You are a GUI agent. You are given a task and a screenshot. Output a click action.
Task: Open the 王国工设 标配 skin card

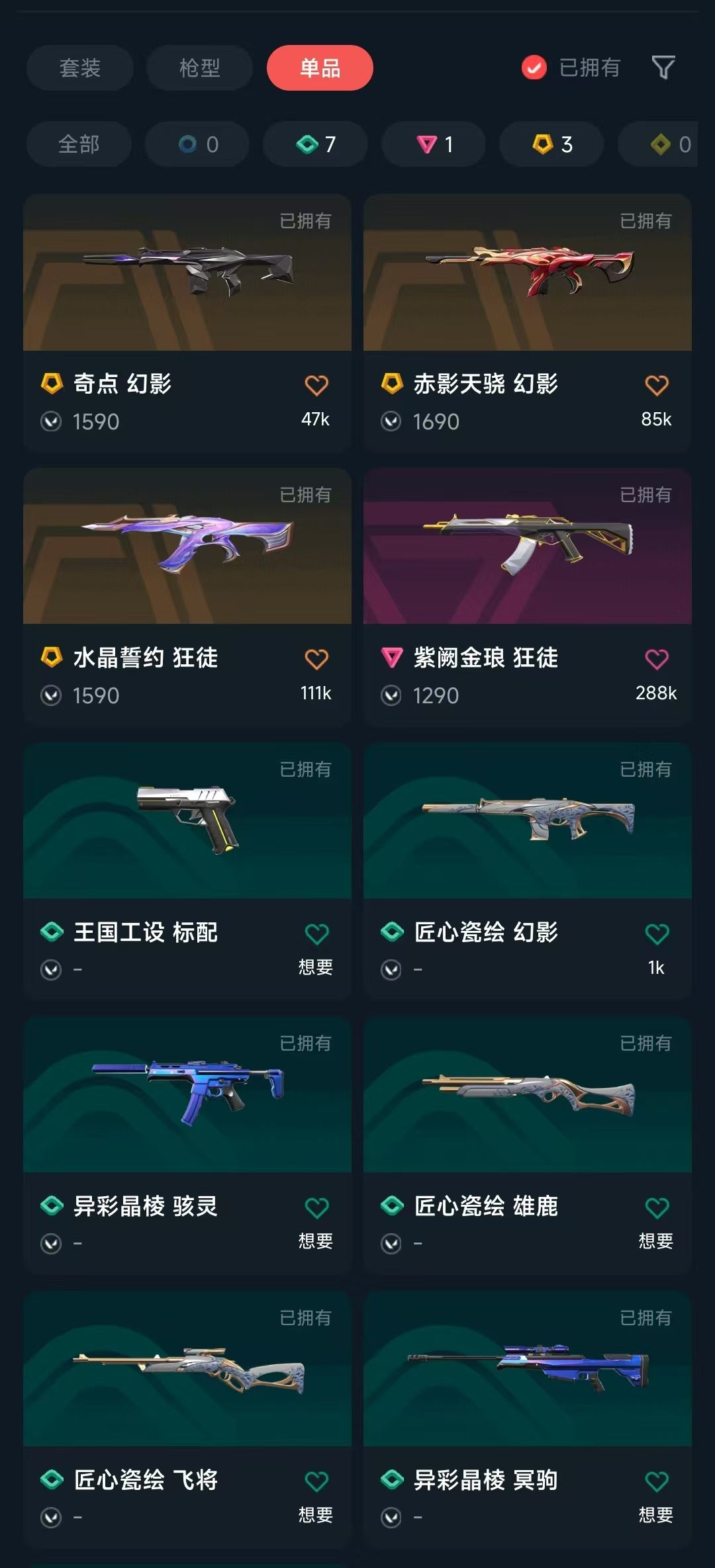187,871
